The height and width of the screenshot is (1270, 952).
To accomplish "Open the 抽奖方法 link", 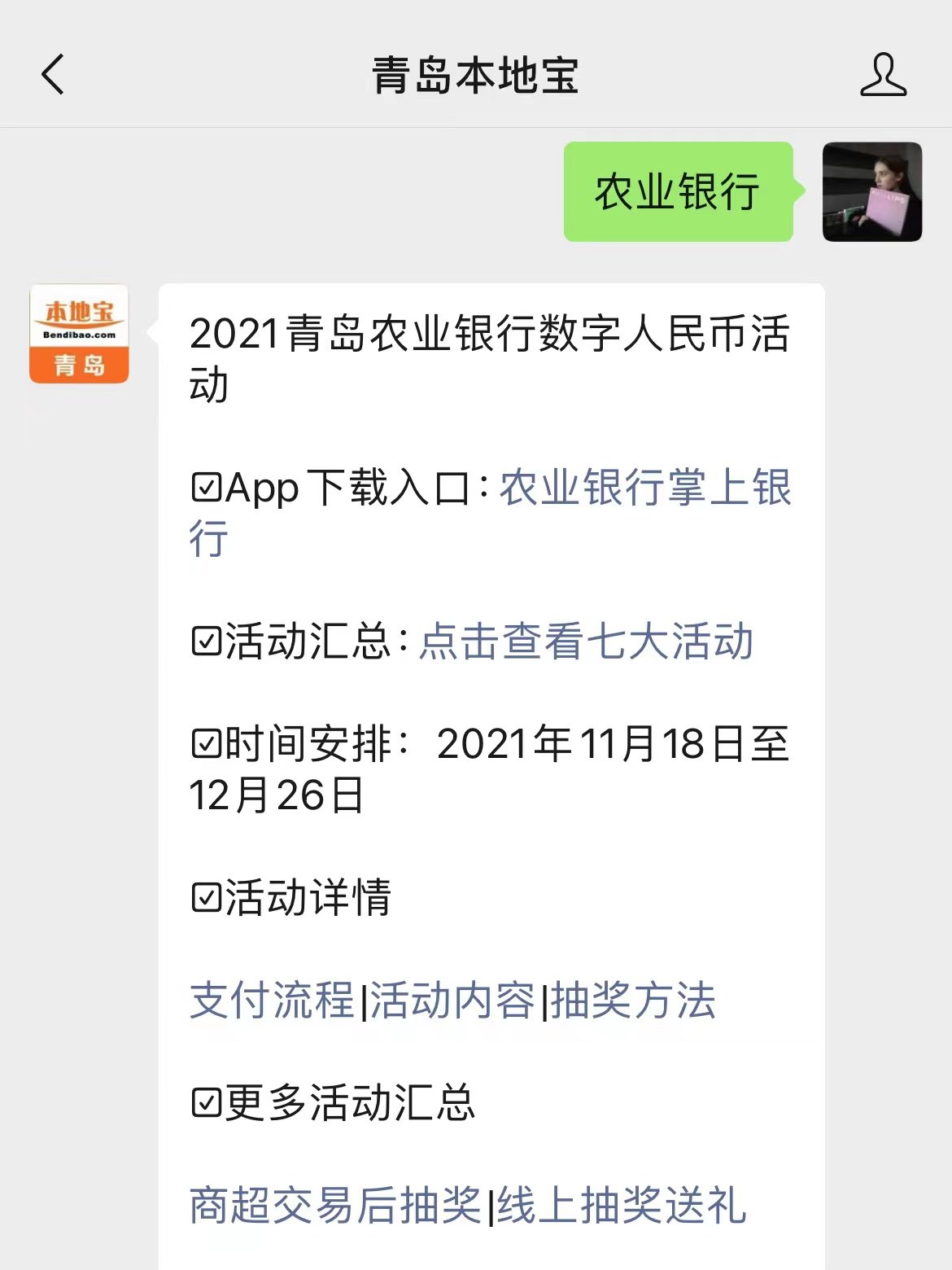I will (633, 1001).
